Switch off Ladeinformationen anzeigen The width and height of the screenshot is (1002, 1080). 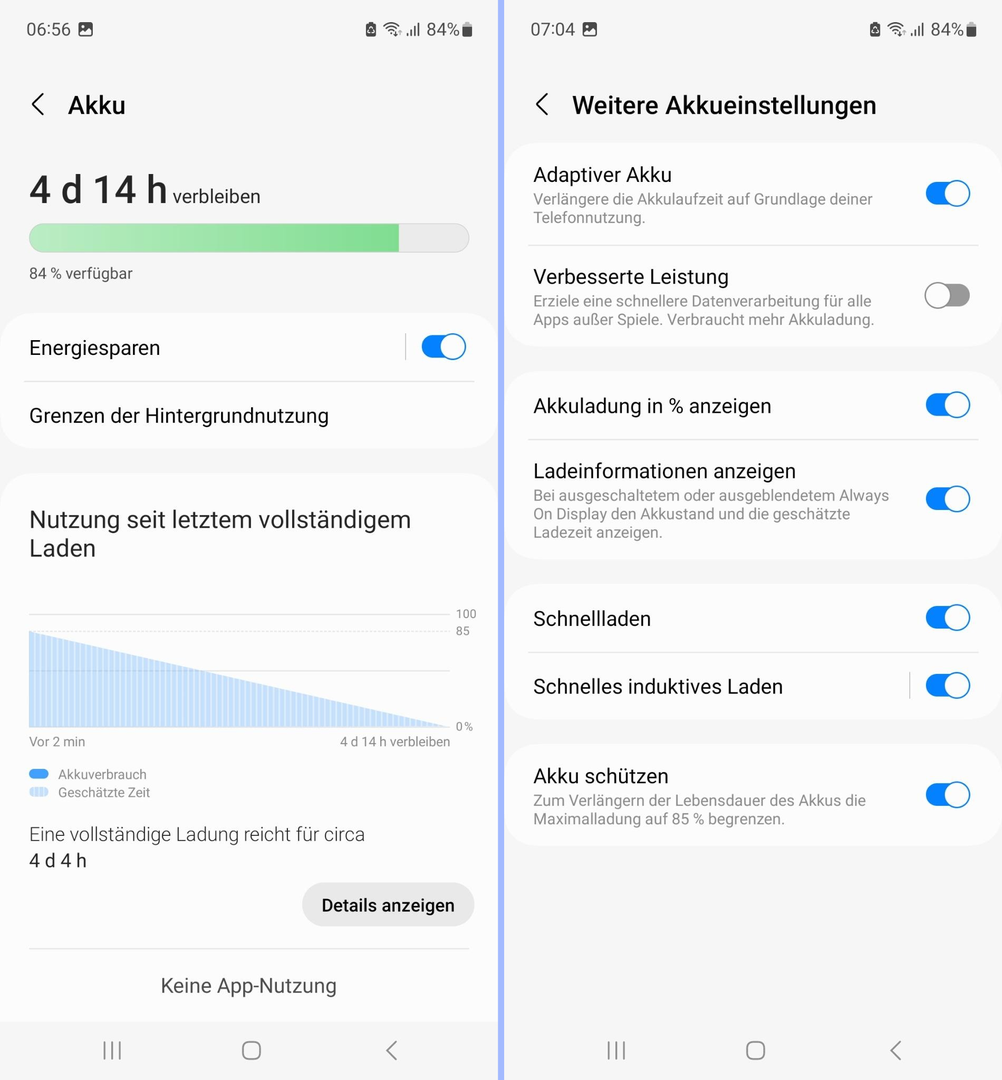click(x=947, y=499)
